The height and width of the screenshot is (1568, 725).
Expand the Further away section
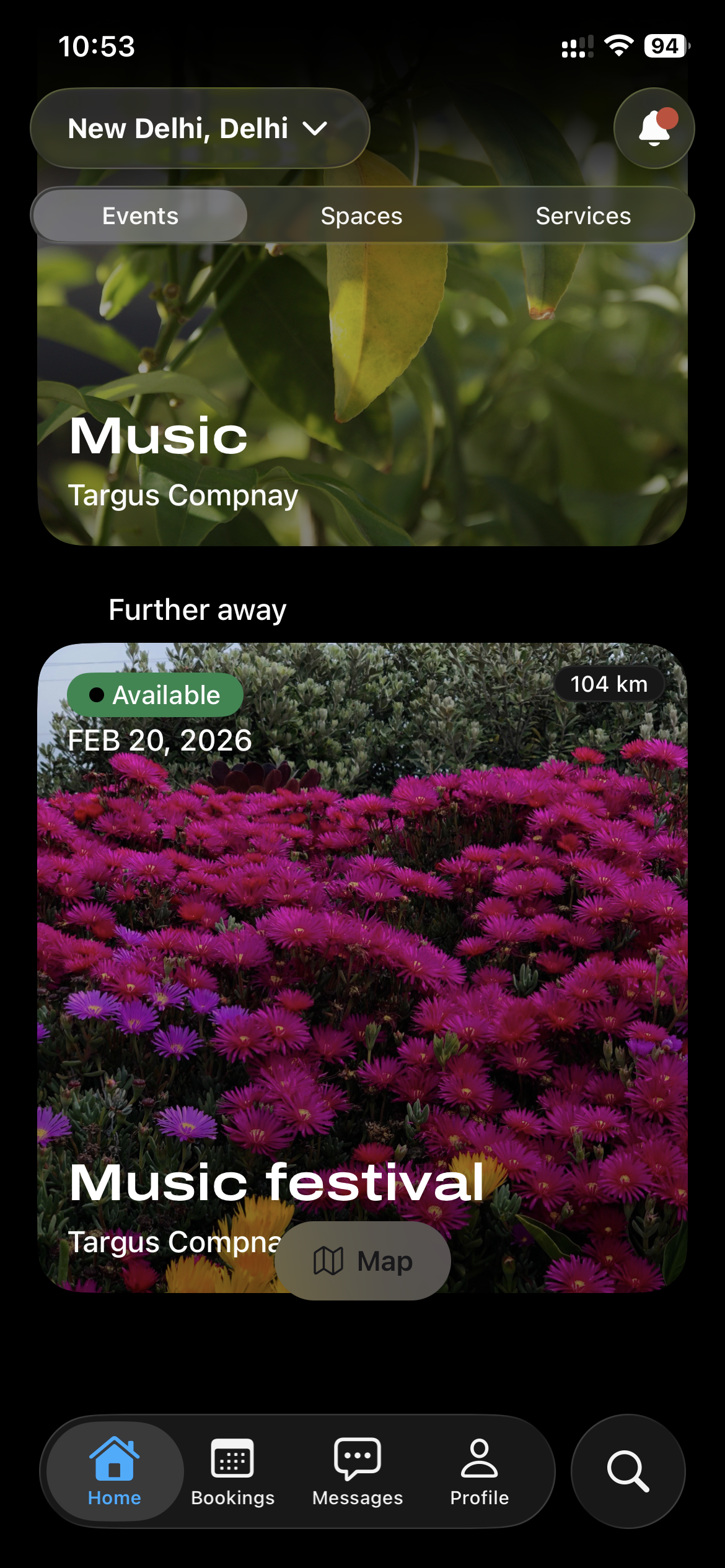coord(196,609)
